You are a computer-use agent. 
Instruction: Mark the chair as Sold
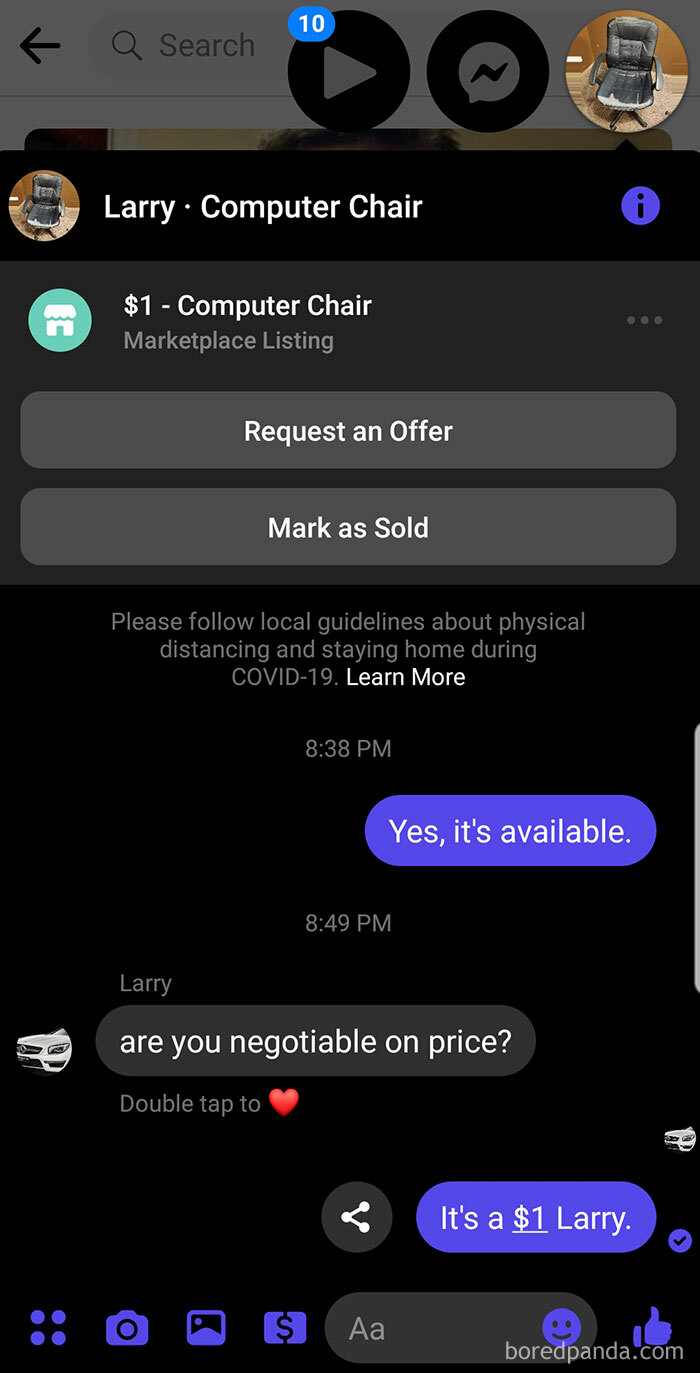pos(348,528)
